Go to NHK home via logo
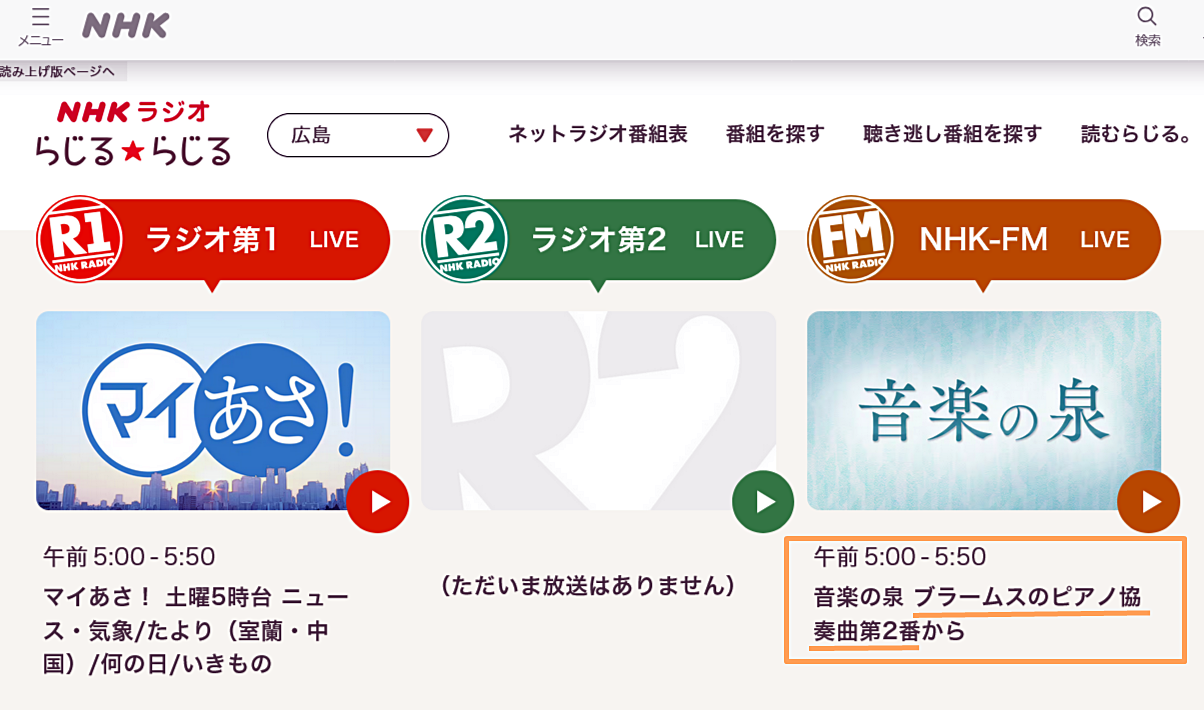This screenshot has height=710, width=1204. click(x=125, y=26)
